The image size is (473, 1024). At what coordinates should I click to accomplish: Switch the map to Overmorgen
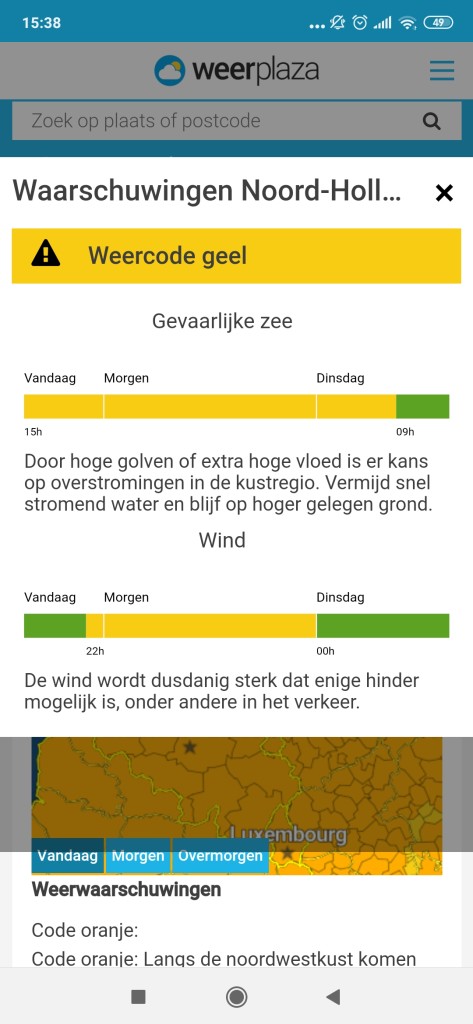pos(220,856)
